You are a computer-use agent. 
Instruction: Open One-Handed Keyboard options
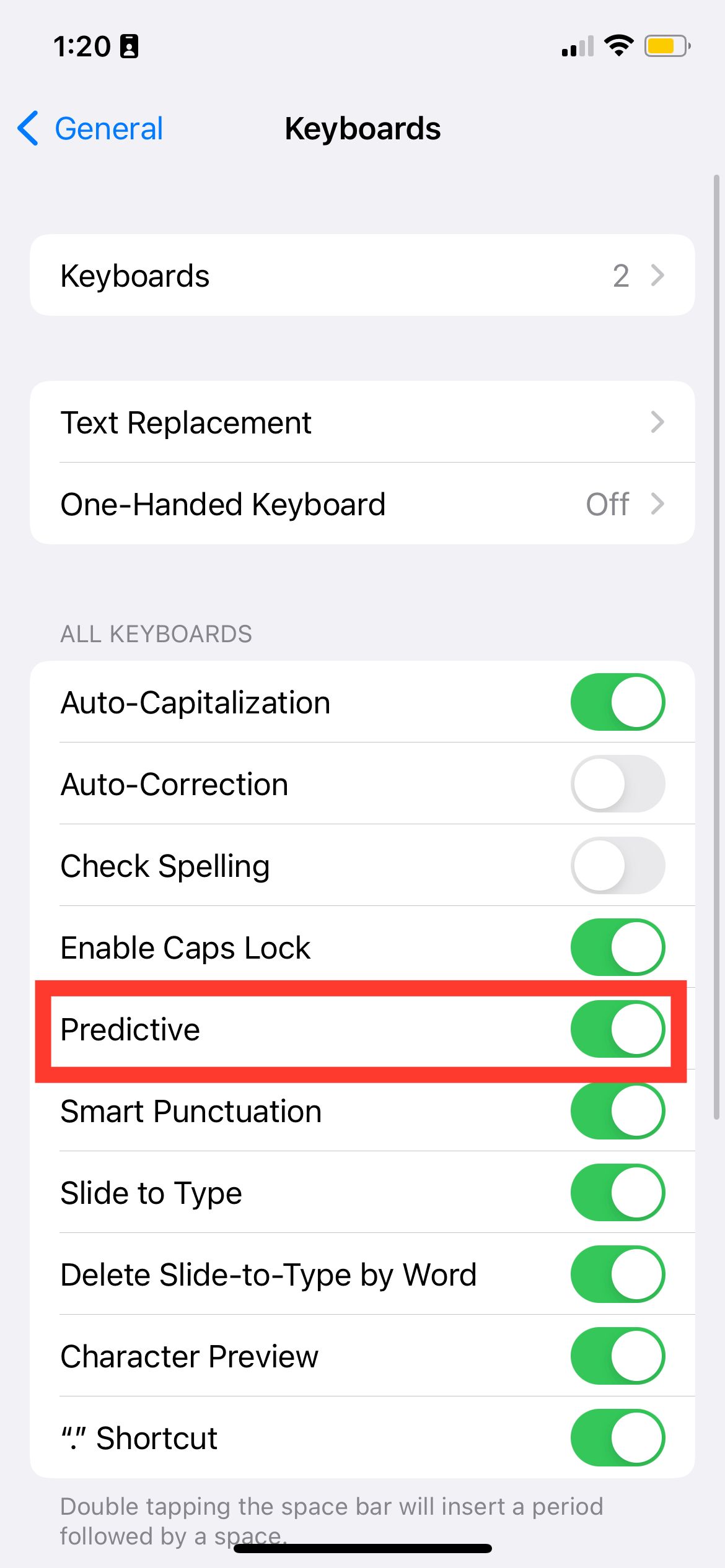tap(362, 503)
